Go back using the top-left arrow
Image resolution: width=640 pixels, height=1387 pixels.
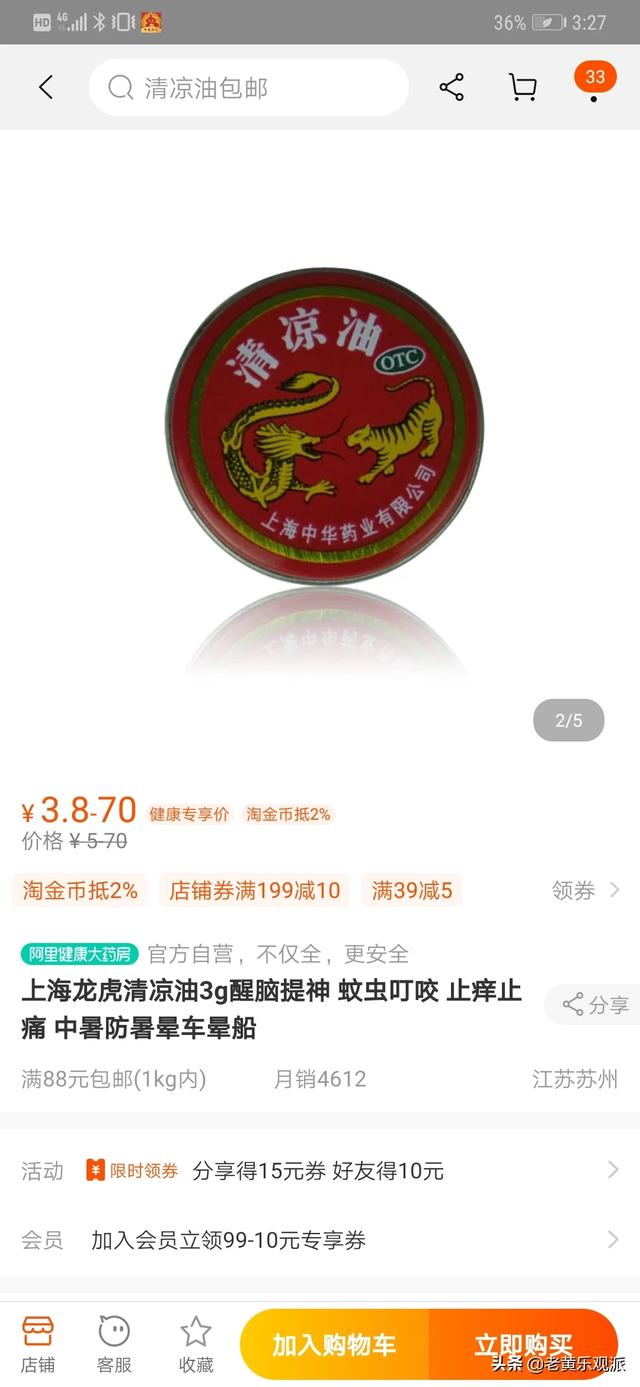click(46, 87)
